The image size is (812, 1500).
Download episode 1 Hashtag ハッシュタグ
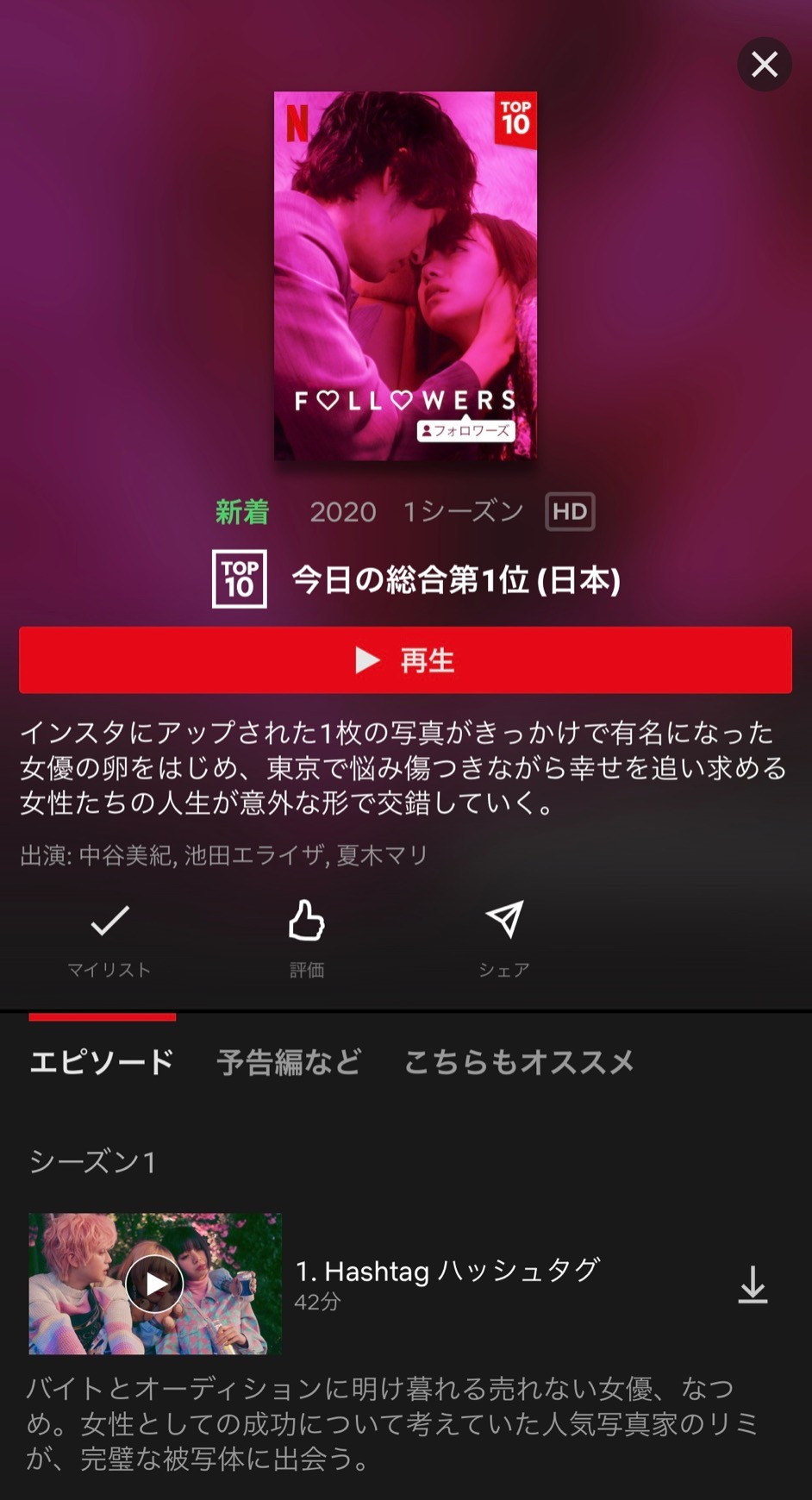click(753, 1284)
